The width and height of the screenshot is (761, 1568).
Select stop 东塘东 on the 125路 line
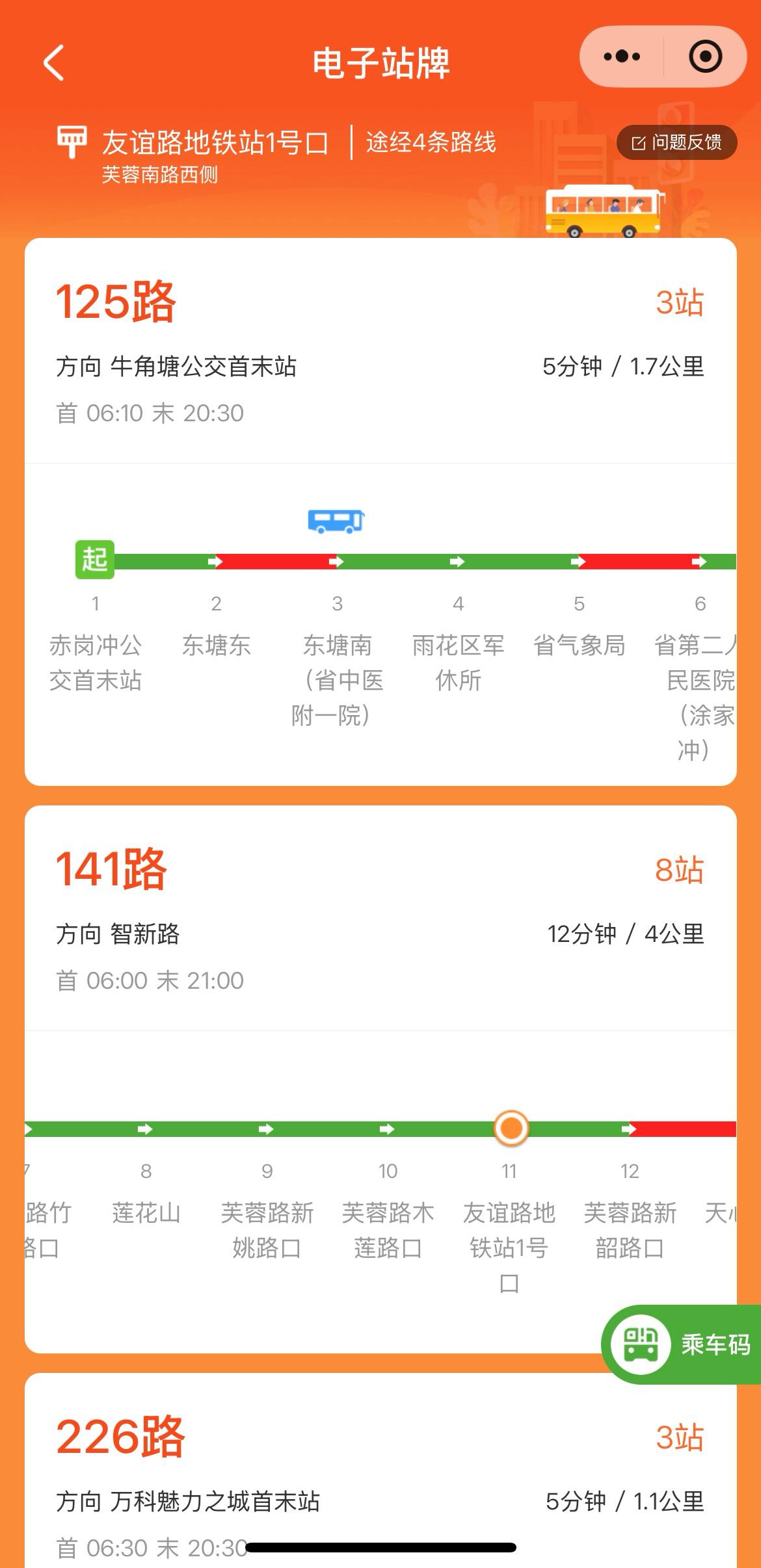216,645
